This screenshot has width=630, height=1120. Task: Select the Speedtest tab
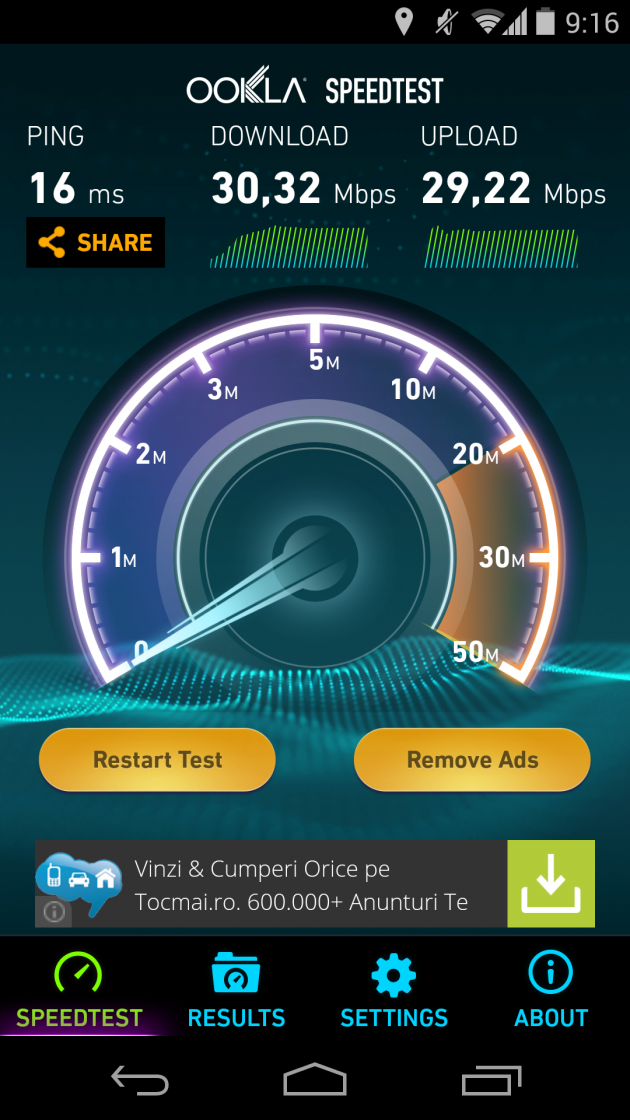79,991
